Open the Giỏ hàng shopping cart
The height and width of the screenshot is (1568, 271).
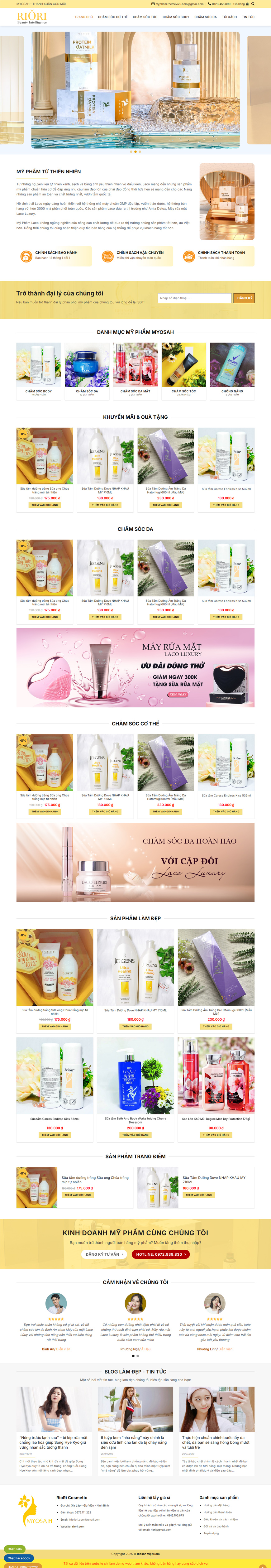(x=240, y=4)
